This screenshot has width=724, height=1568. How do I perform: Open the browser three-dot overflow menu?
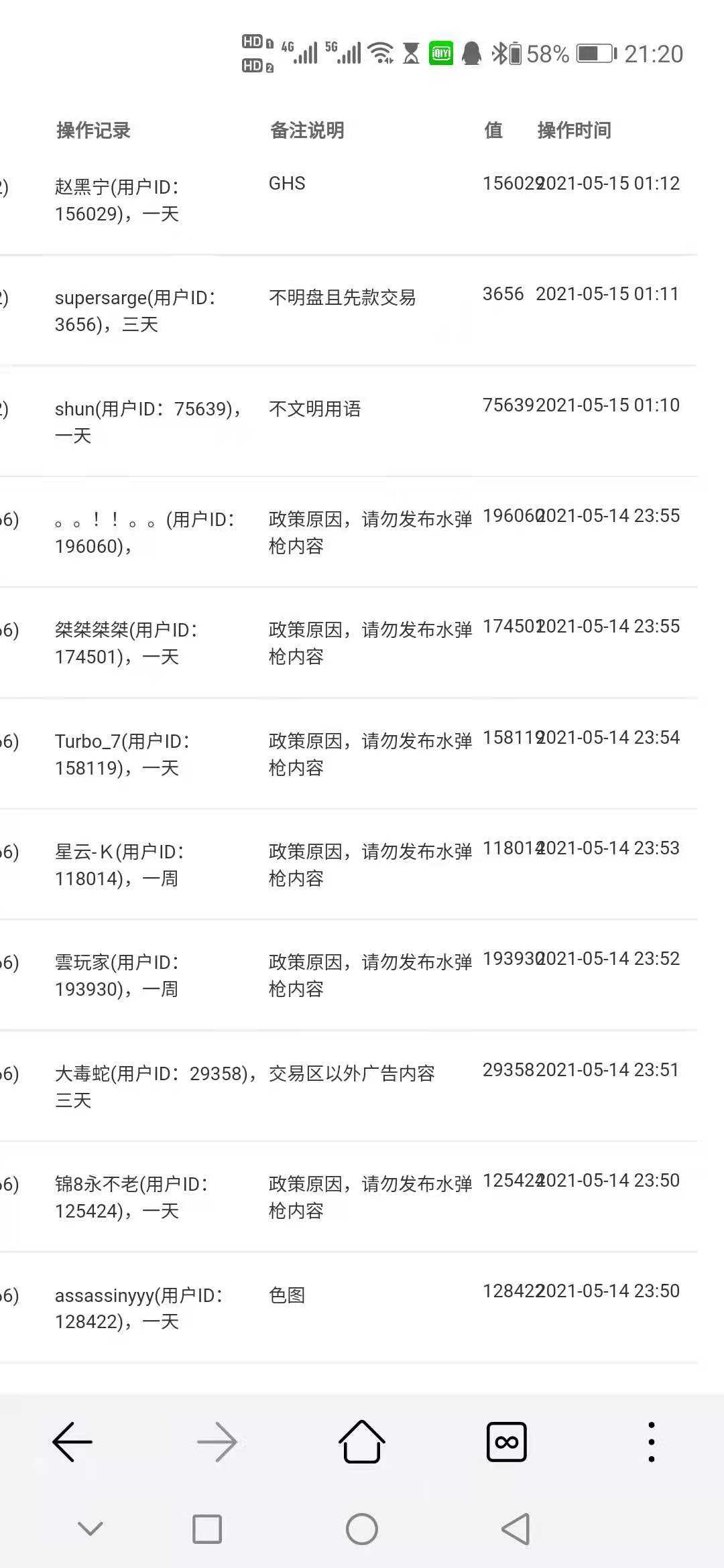[651, 1441]
